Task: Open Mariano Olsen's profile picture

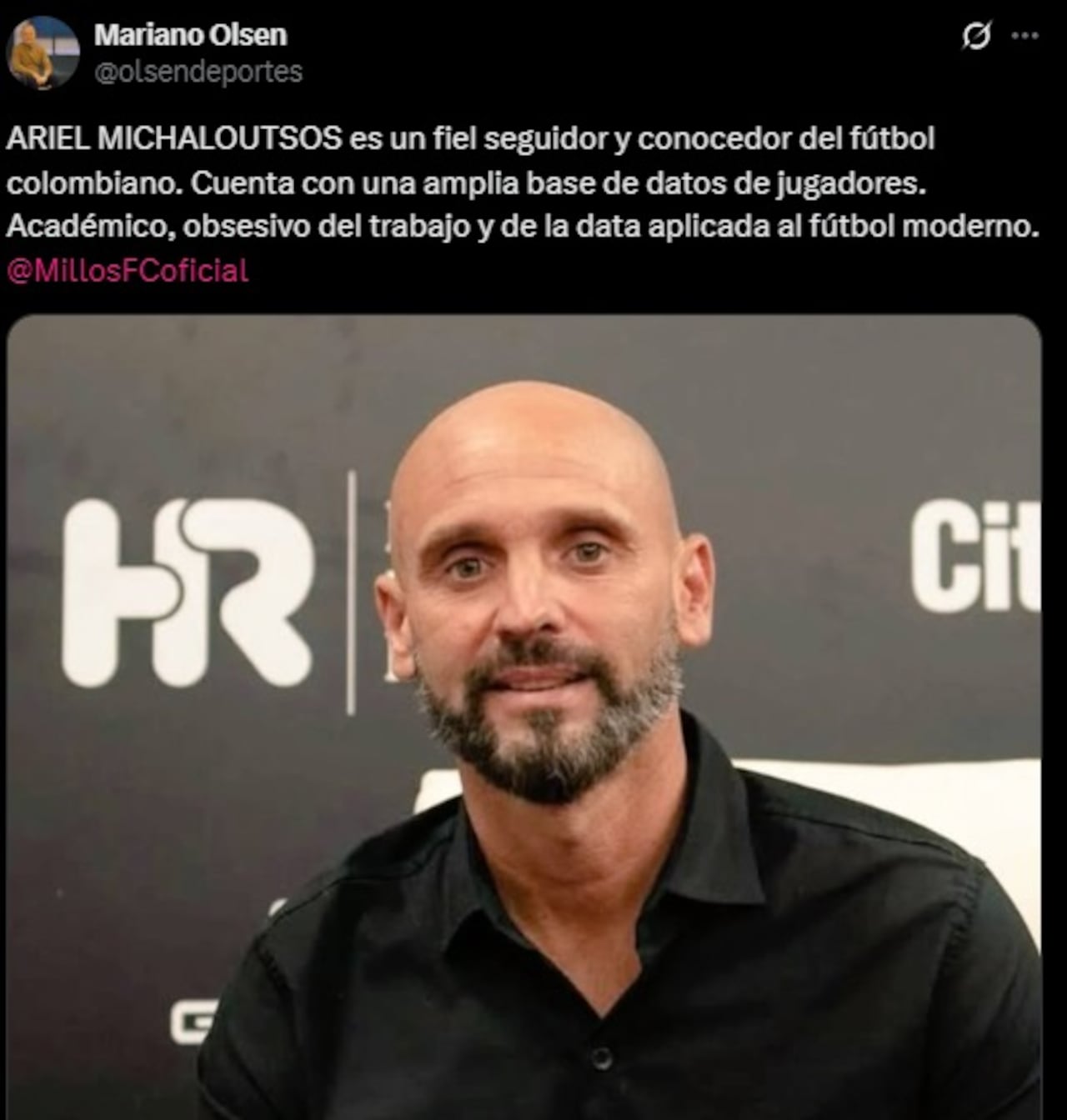Action: (43, 52)
